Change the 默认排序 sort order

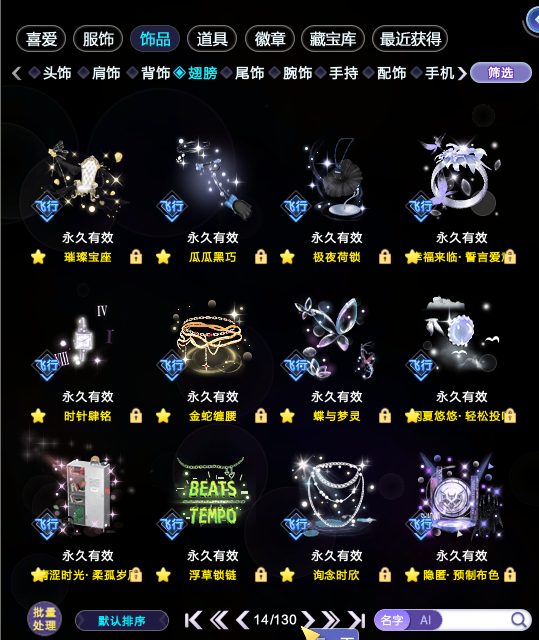(122, 621)
